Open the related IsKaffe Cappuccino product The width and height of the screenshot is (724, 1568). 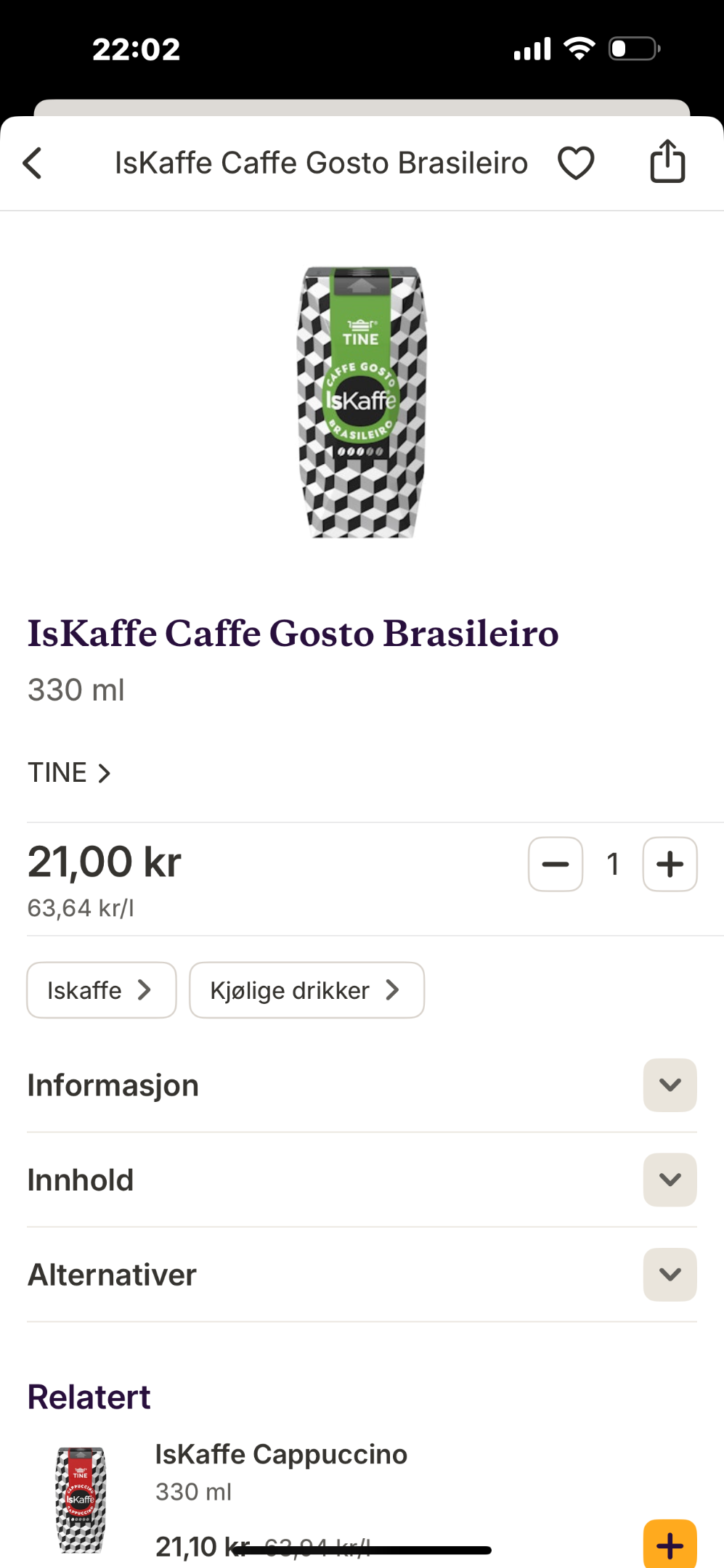(282, 1454)
